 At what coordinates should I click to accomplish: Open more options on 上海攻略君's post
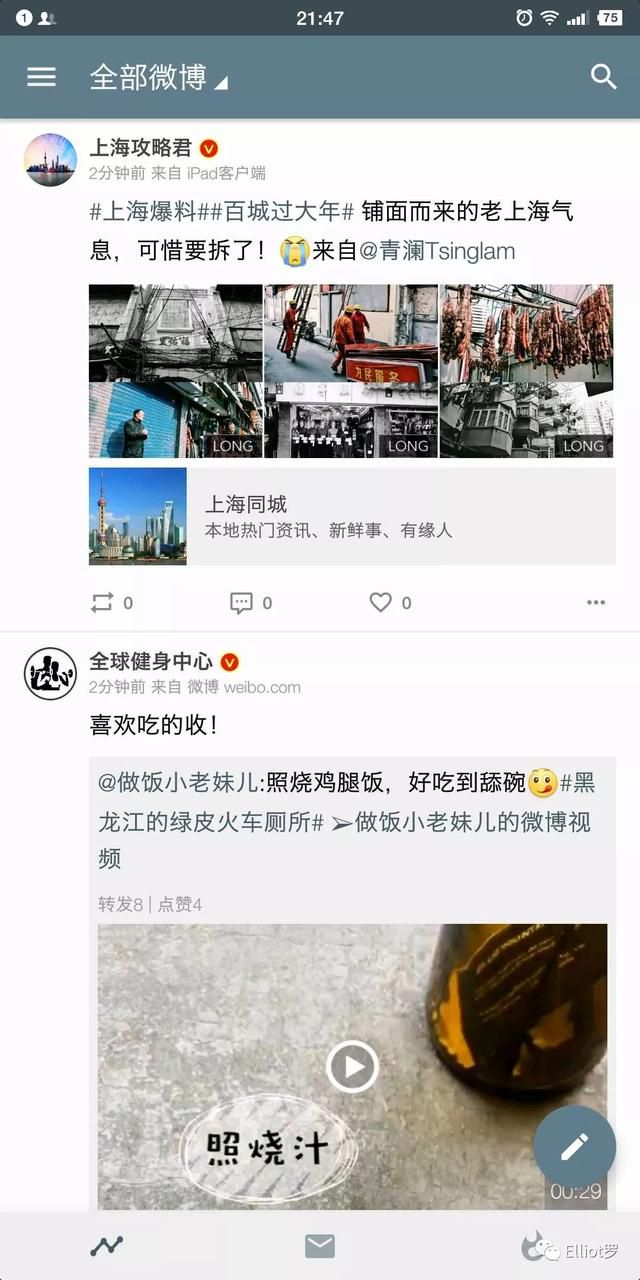[x=596, y=602]
